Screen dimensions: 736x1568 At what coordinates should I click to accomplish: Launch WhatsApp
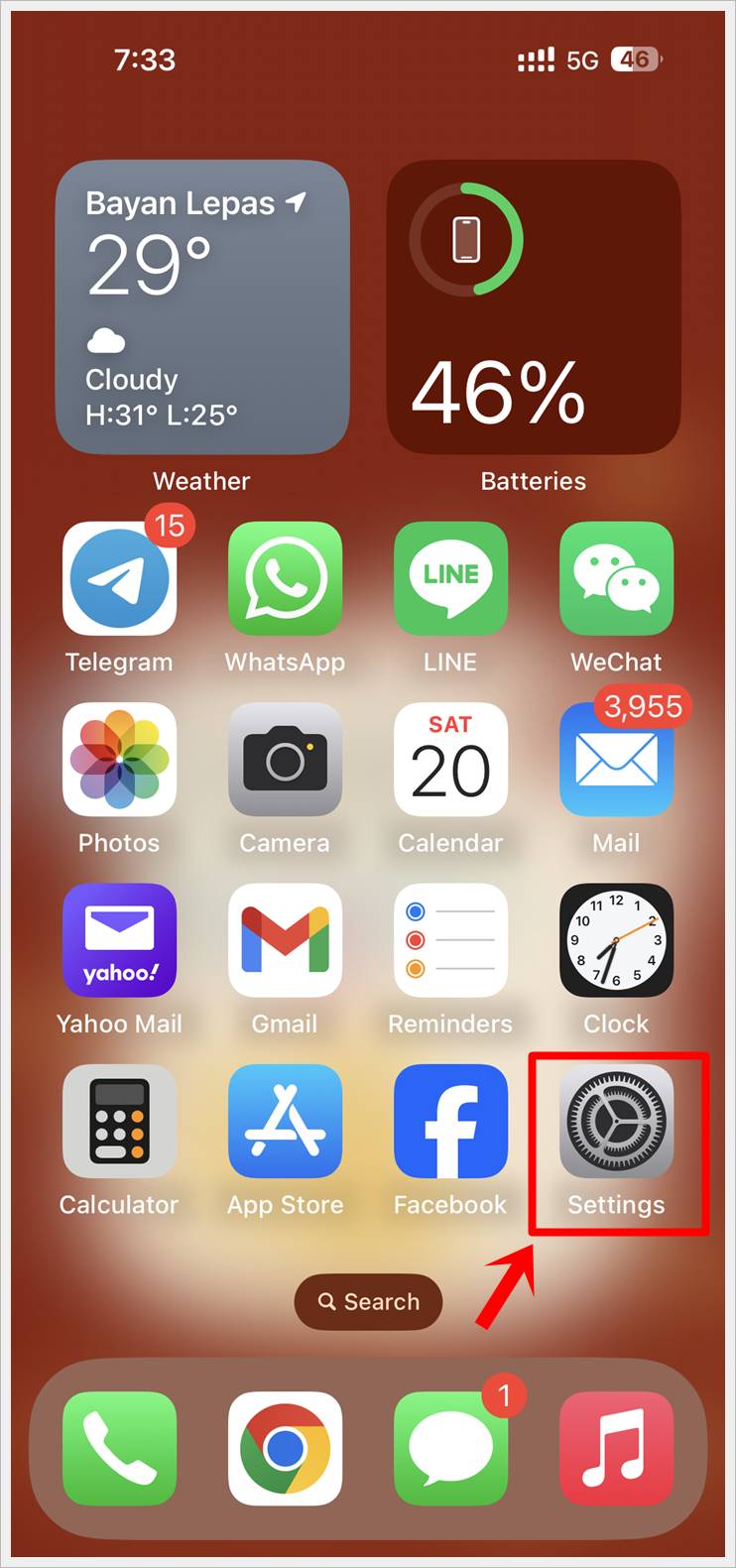click(285, 579)
